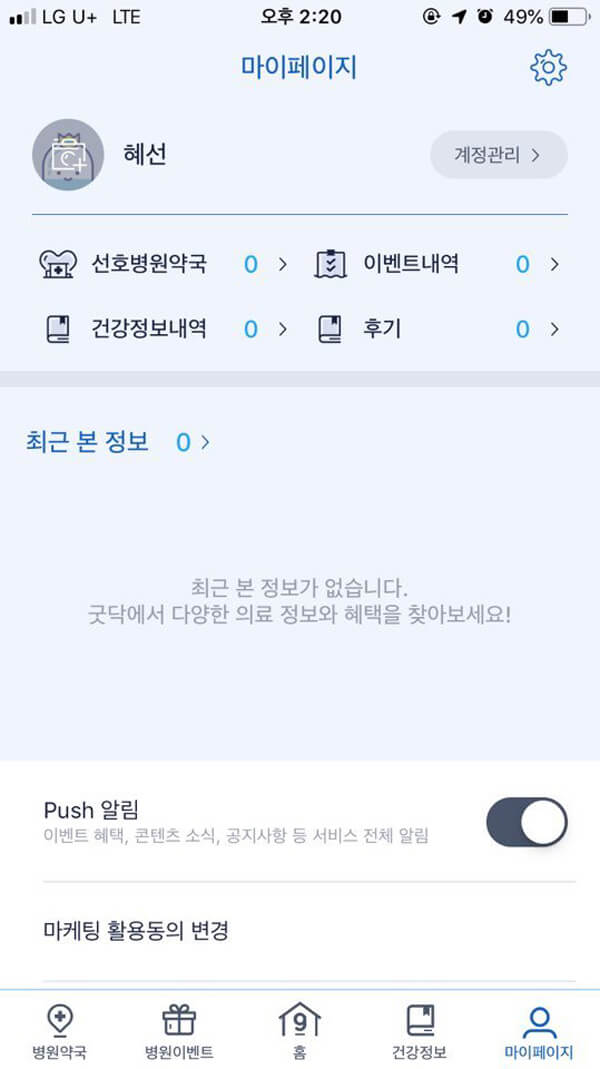This screenshot has width=600, height=1069.
Task: Open 선호병원약국 list
Action: (160, 265)
